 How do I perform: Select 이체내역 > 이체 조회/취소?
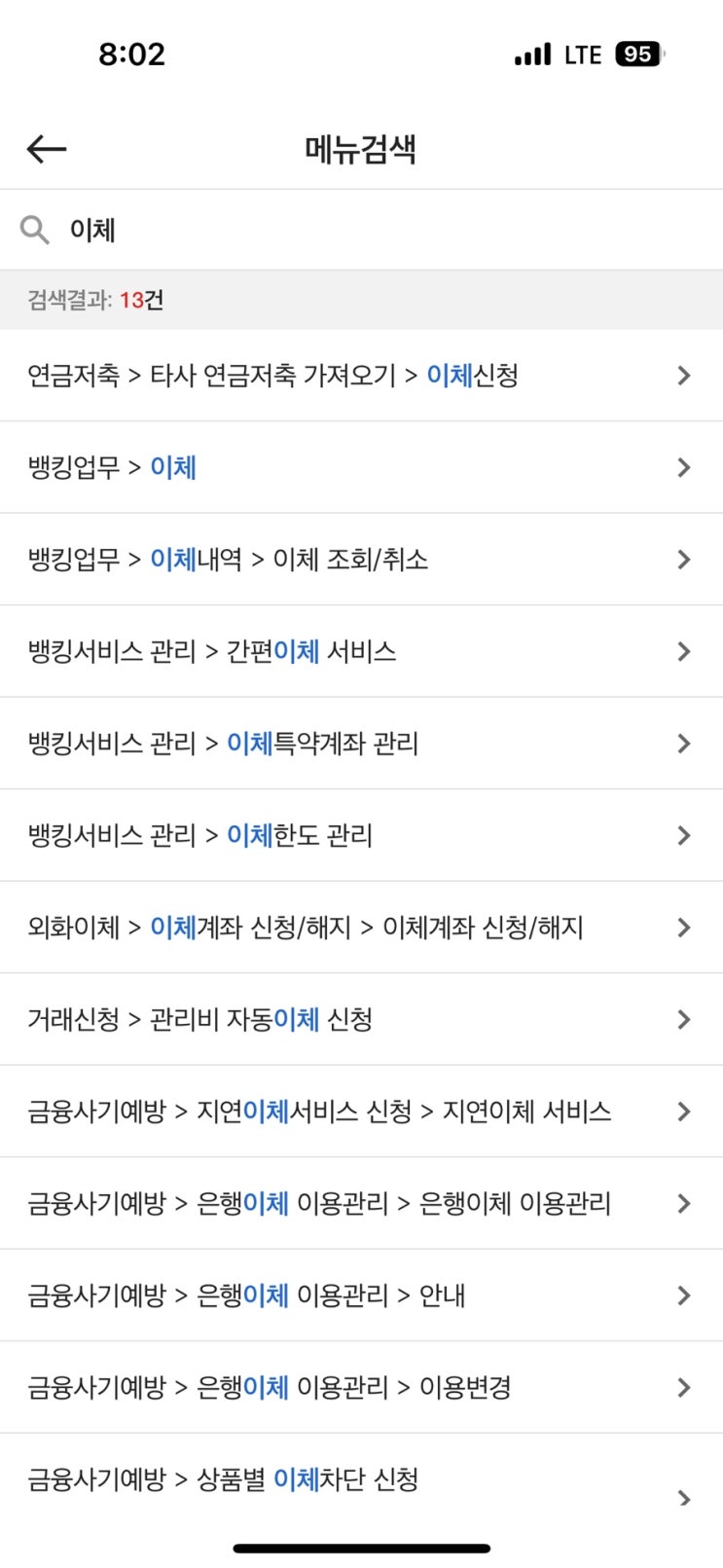(x=361, y=560)
